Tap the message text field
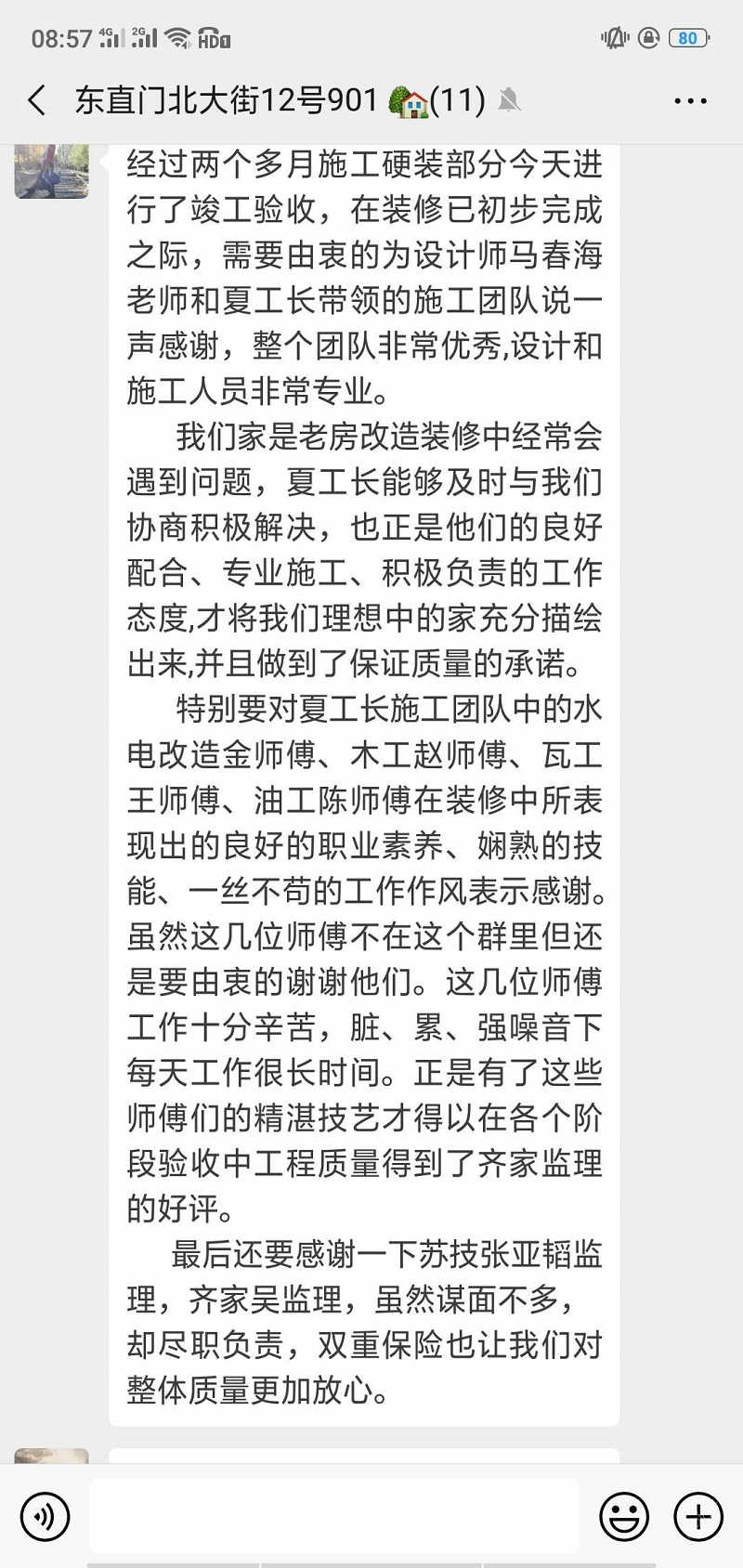Image resolution: width=743 pixels, height=1568 pixels. click(334, 1516)
